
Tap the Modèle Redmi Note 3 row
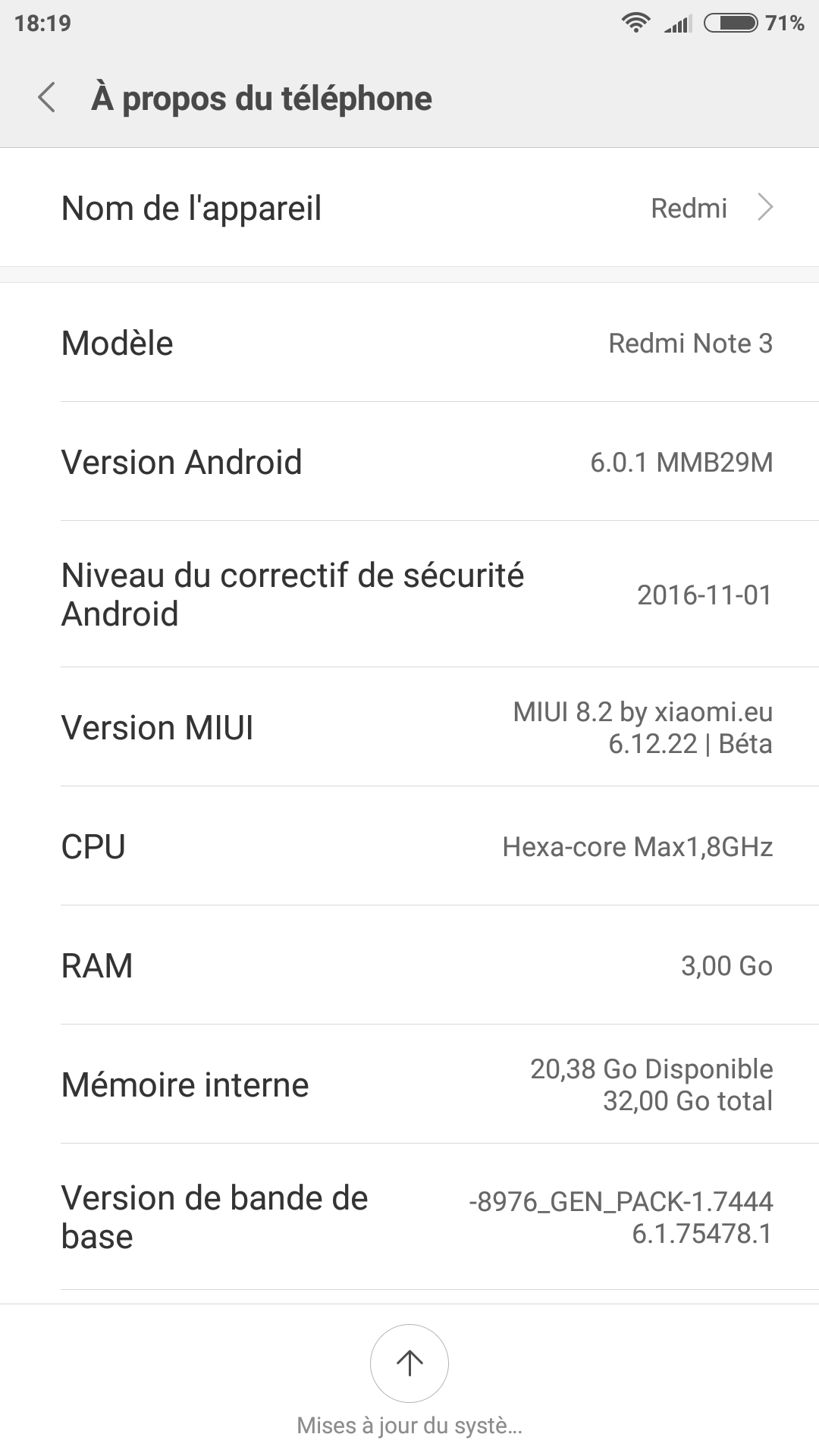click(409, 343)
